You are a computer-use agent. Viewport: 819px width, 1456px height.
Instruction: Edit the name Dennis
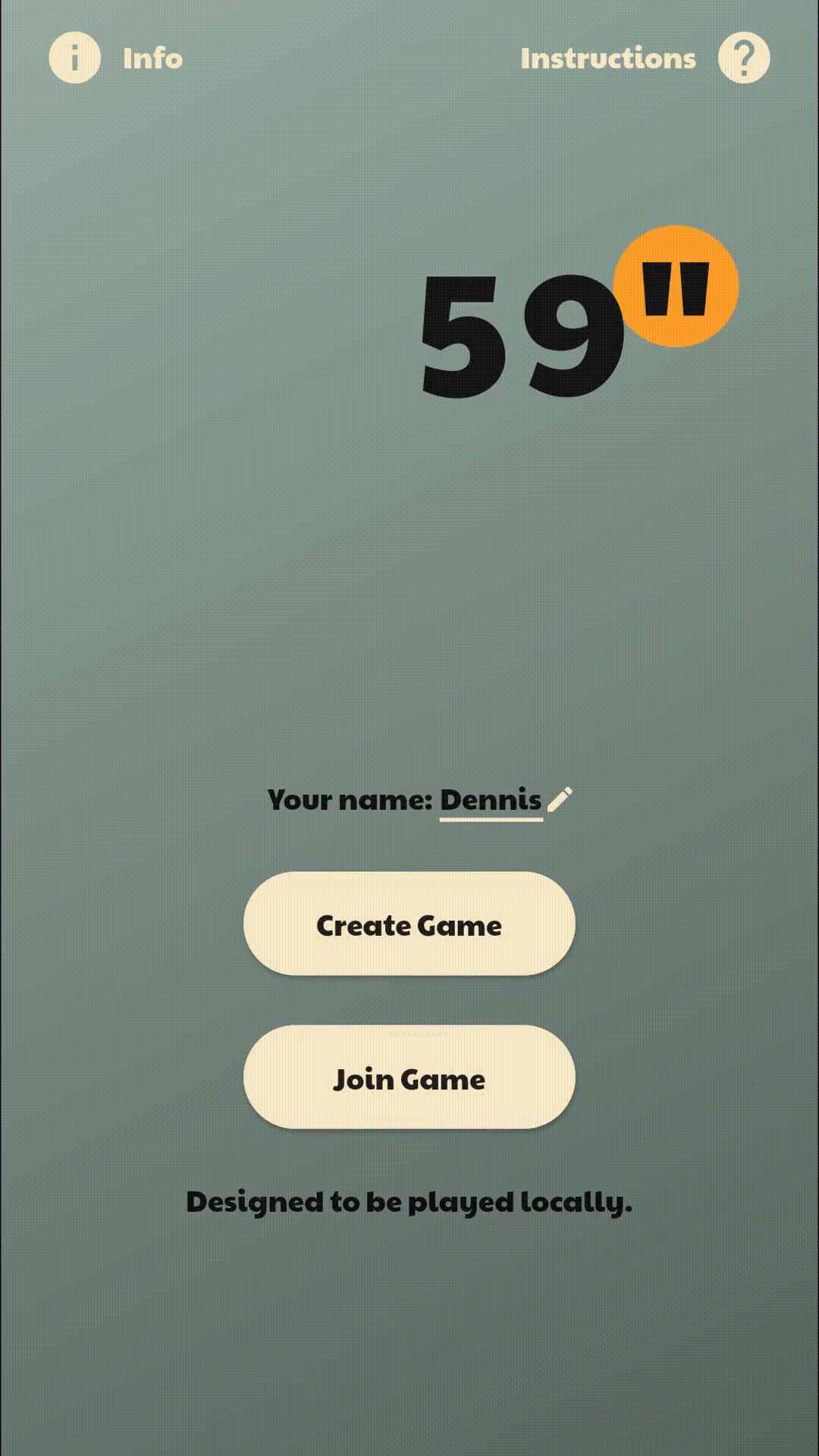[560, 799]
